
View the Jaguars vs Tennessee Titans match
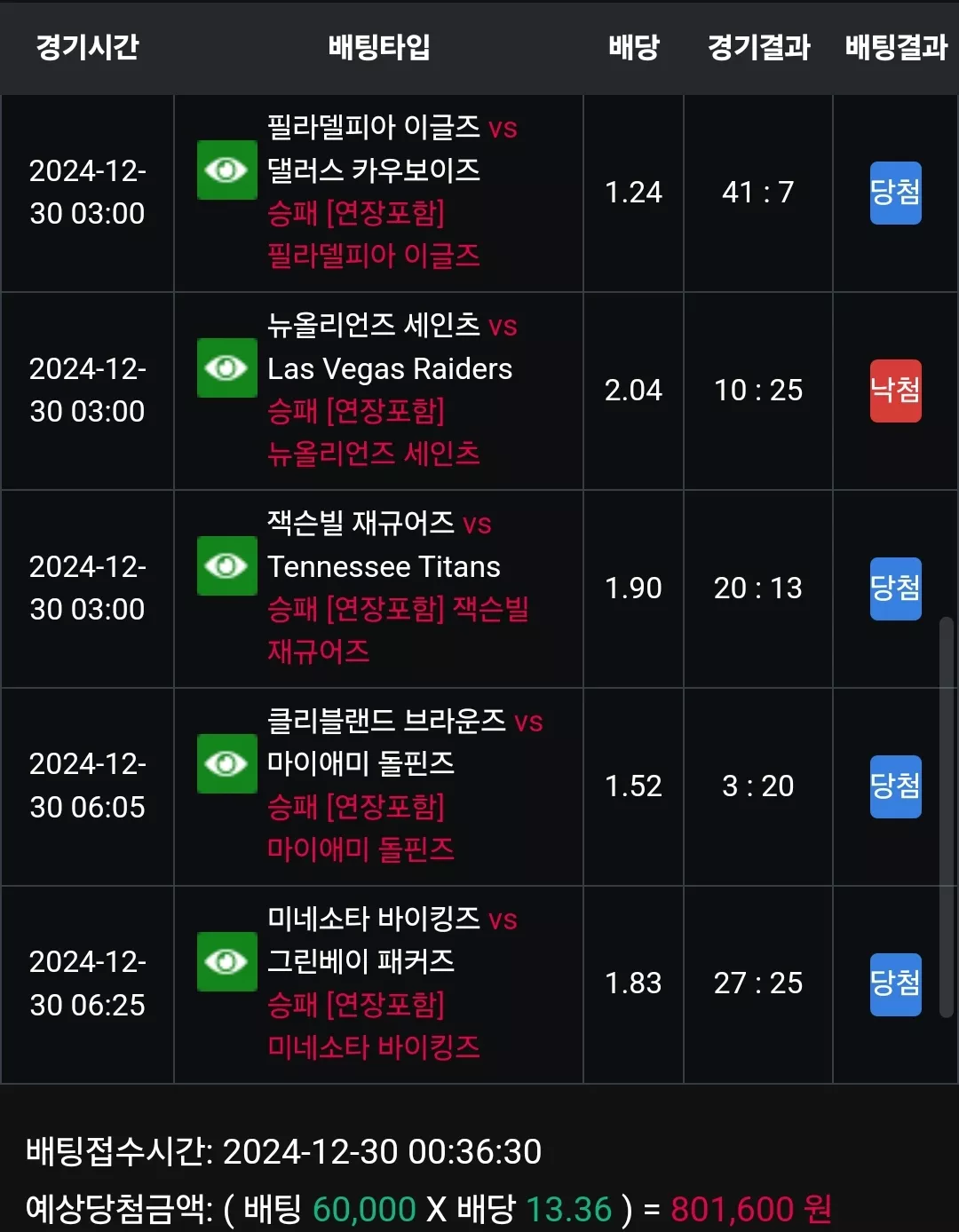point(226,565)
